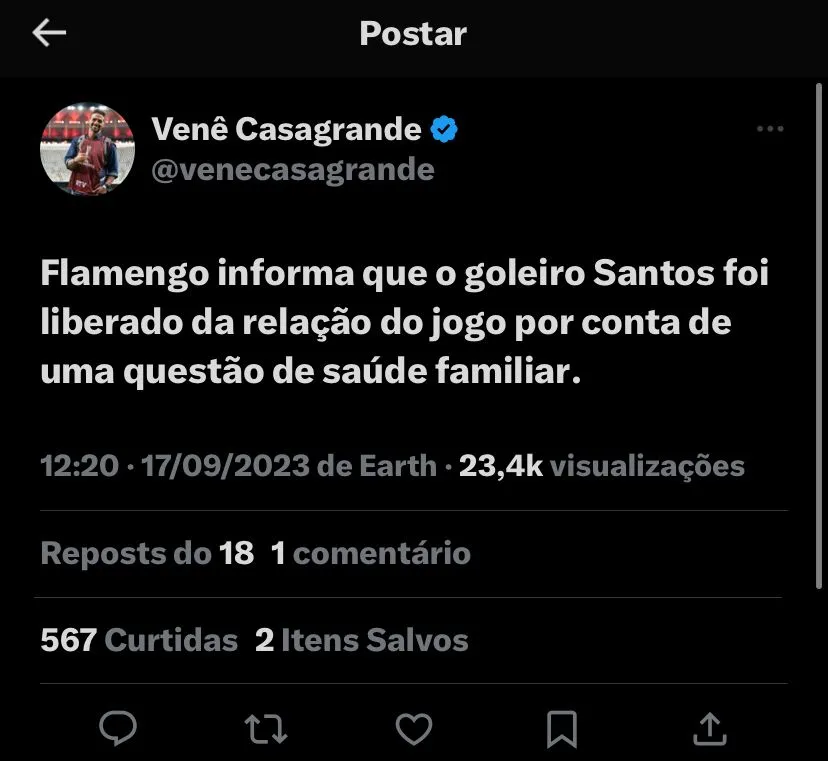Like the post with the heart icon

[413, 727]
